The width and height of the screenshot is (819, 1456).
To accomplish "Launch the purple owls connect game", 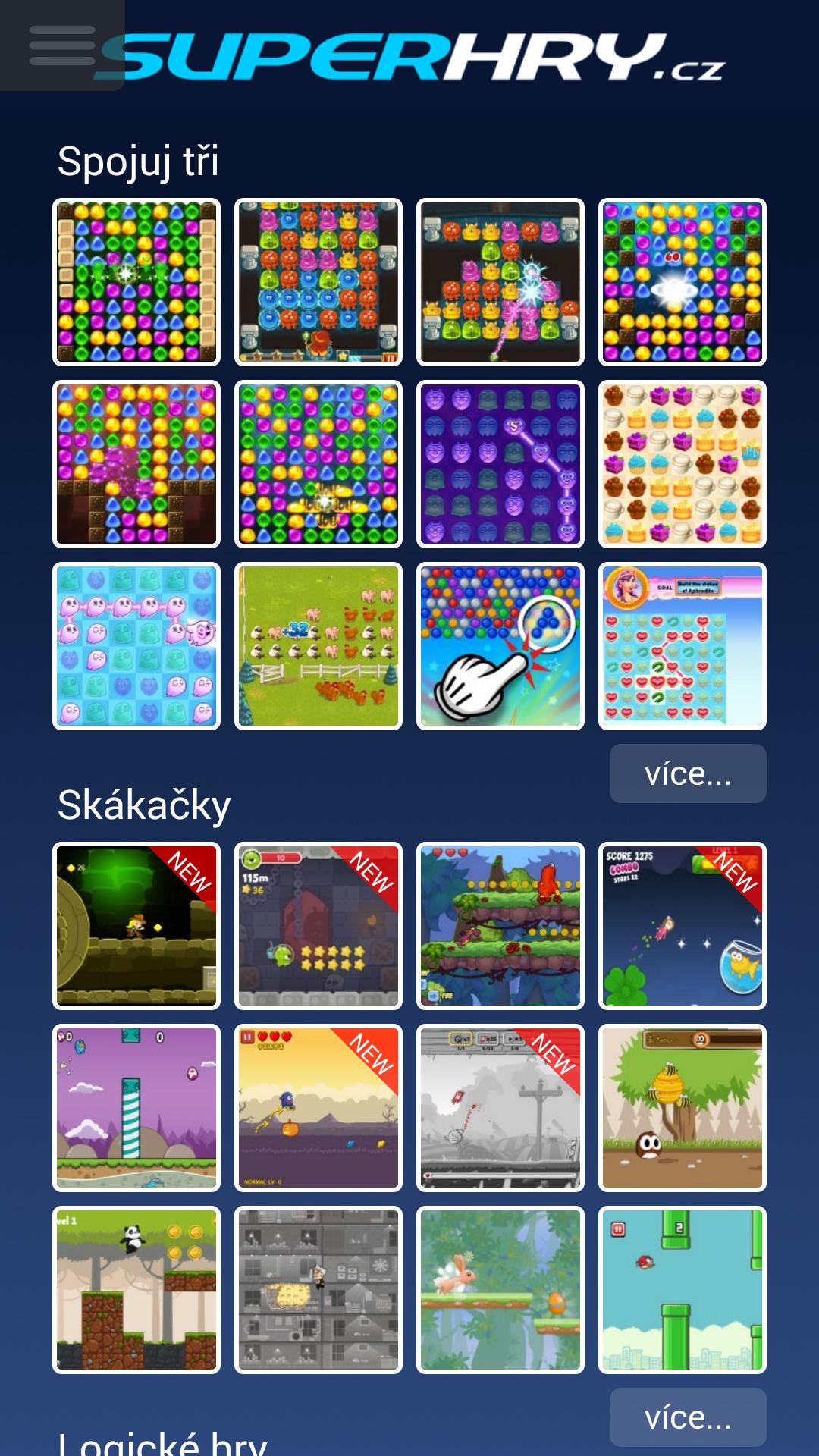I will 500,464.
